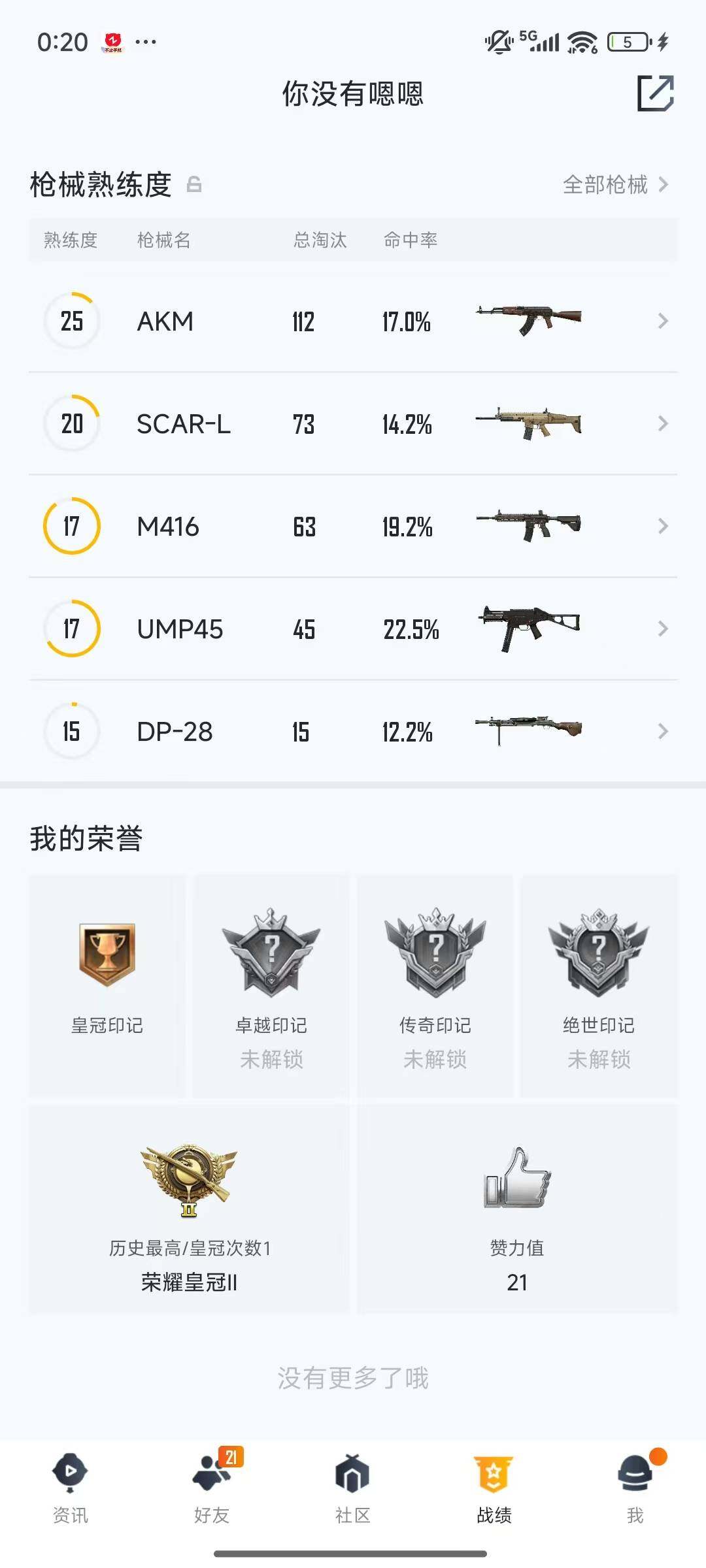Click the lock icon beside 枪械熟练度
This screenshot has height=1568, width=706.
(193, 185)
